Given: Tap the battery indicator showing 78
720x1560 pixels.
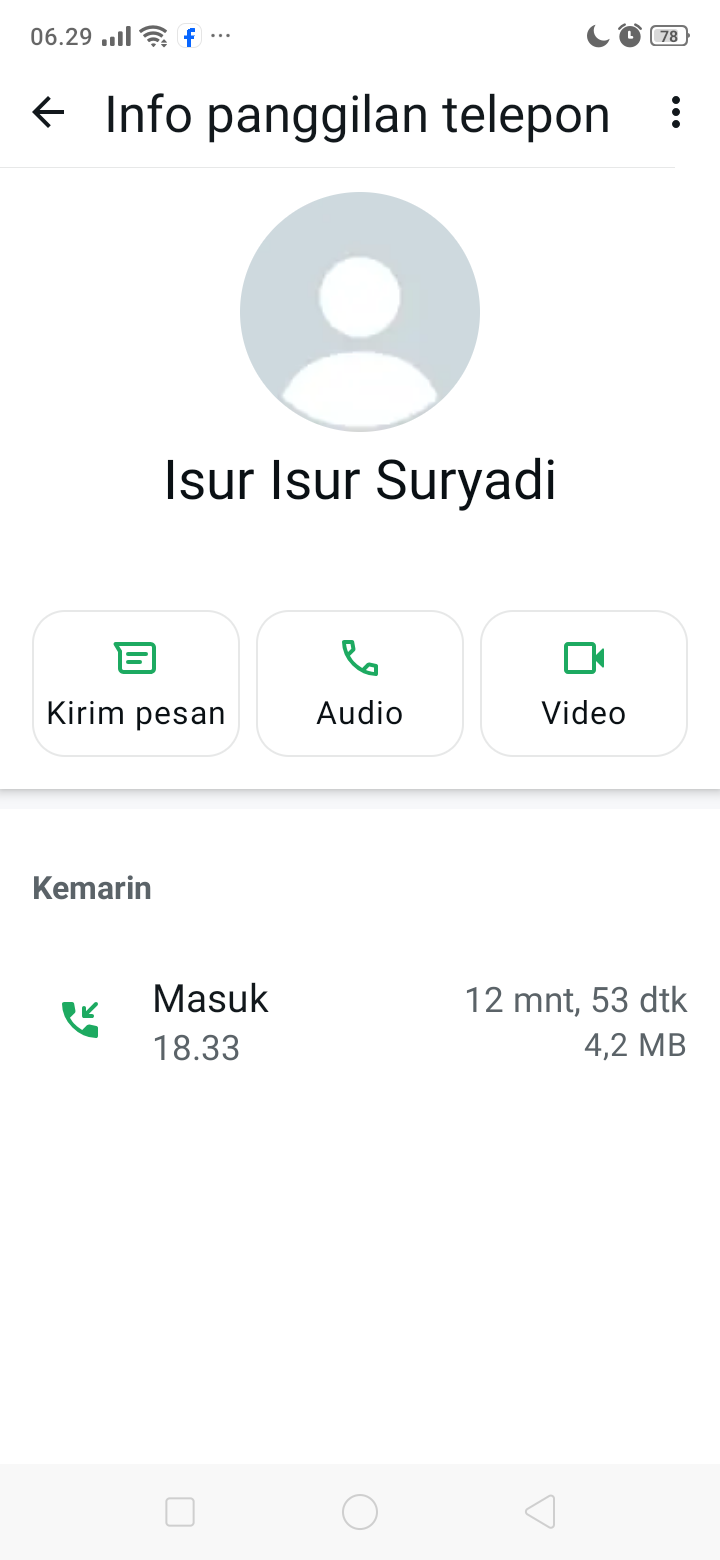Looking at the screenshot, I should [668, 35].
